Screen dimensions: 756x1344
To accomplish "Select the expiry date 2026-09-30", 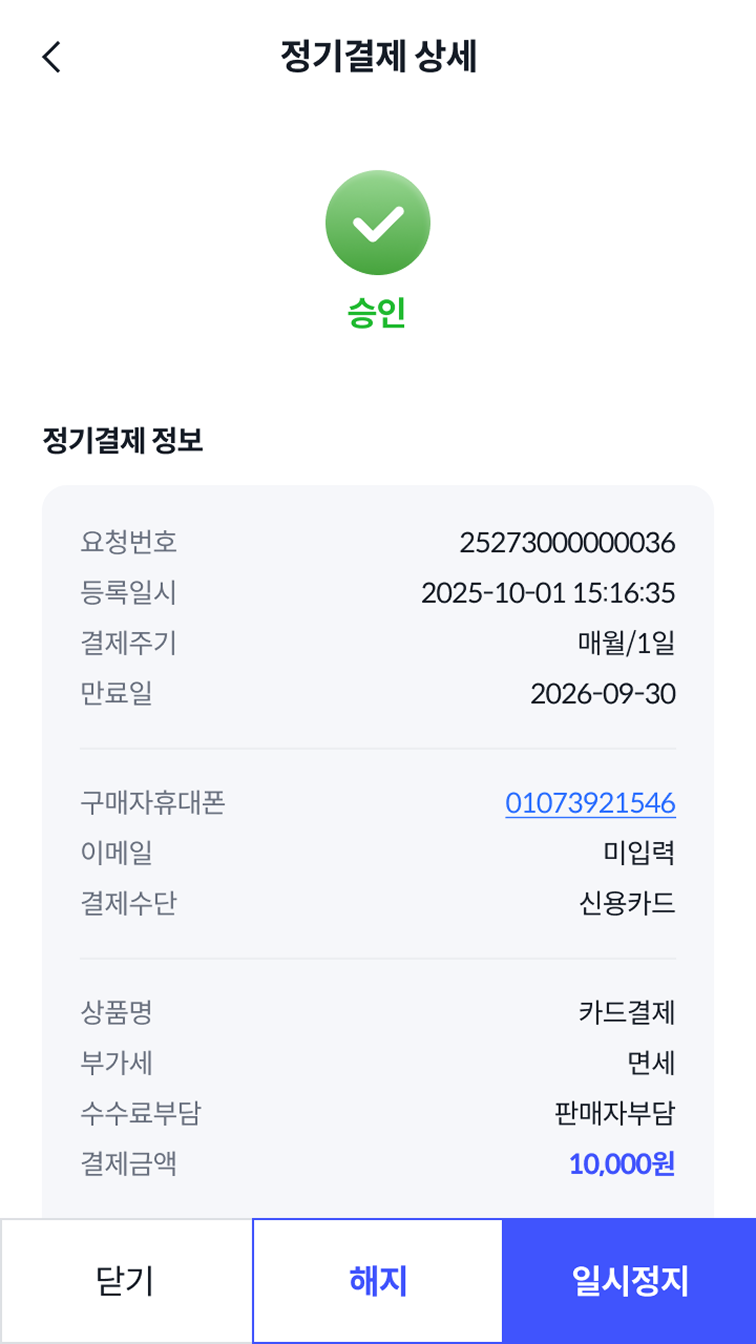I will pyautogui.click(x=601, y=694).
